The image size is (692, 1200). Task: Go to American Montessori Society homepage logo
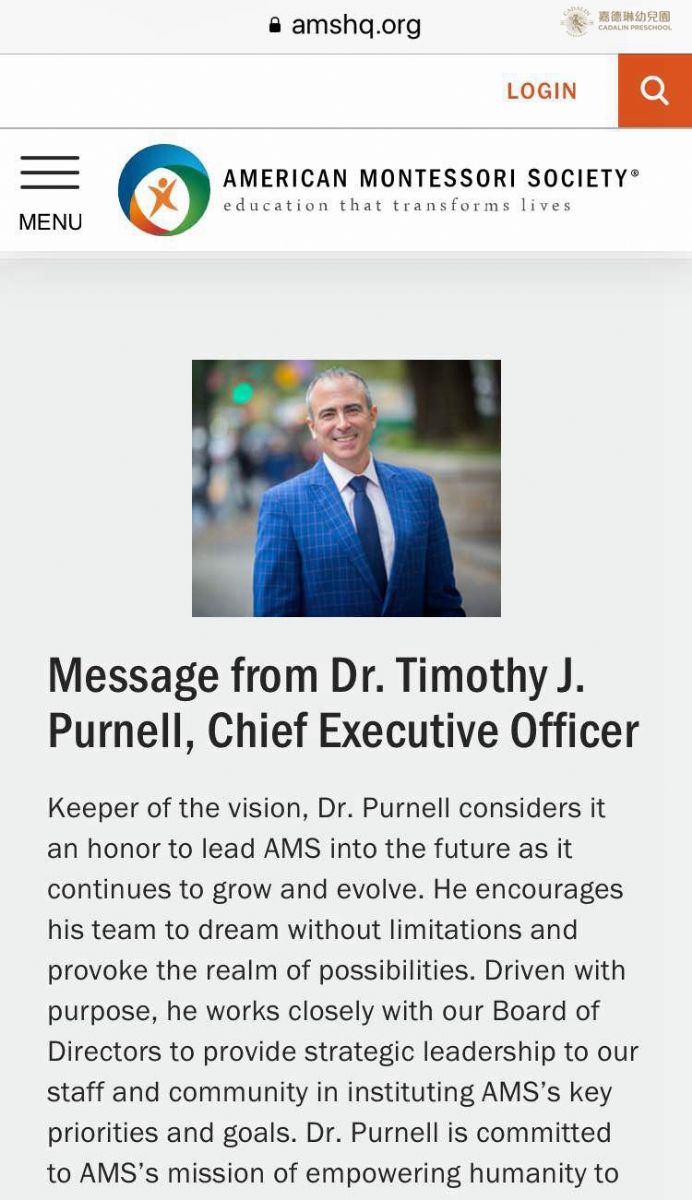pyautogui.click(x=378, y=190)
